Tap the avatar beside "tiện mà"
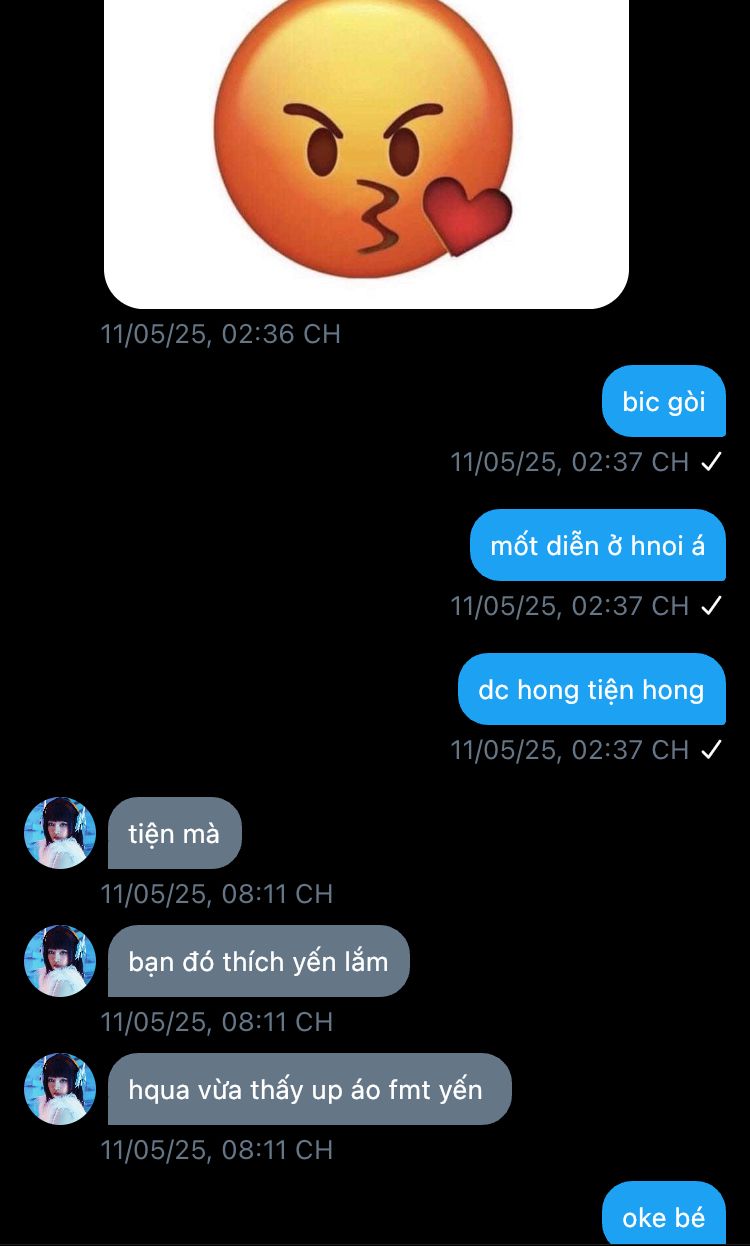 click(60, 833)
